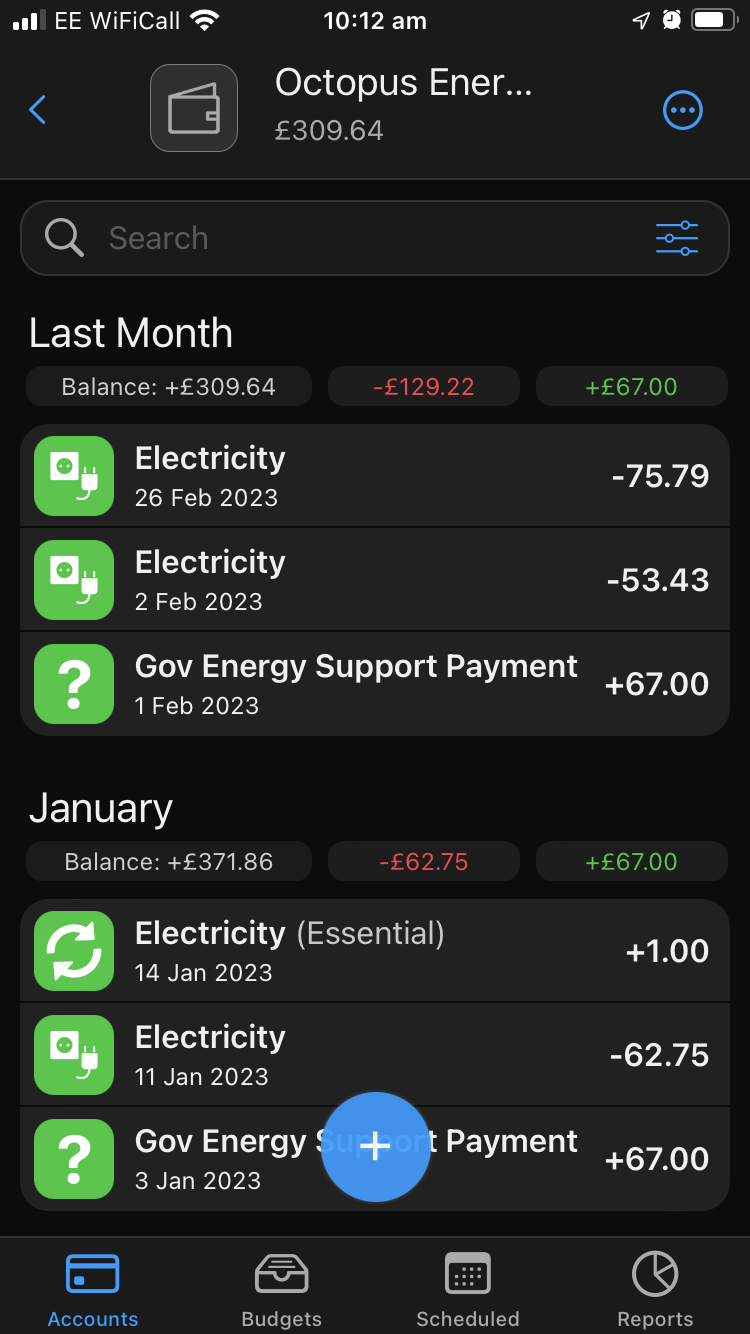Open the more options ellipsis menu

point(683,110)
